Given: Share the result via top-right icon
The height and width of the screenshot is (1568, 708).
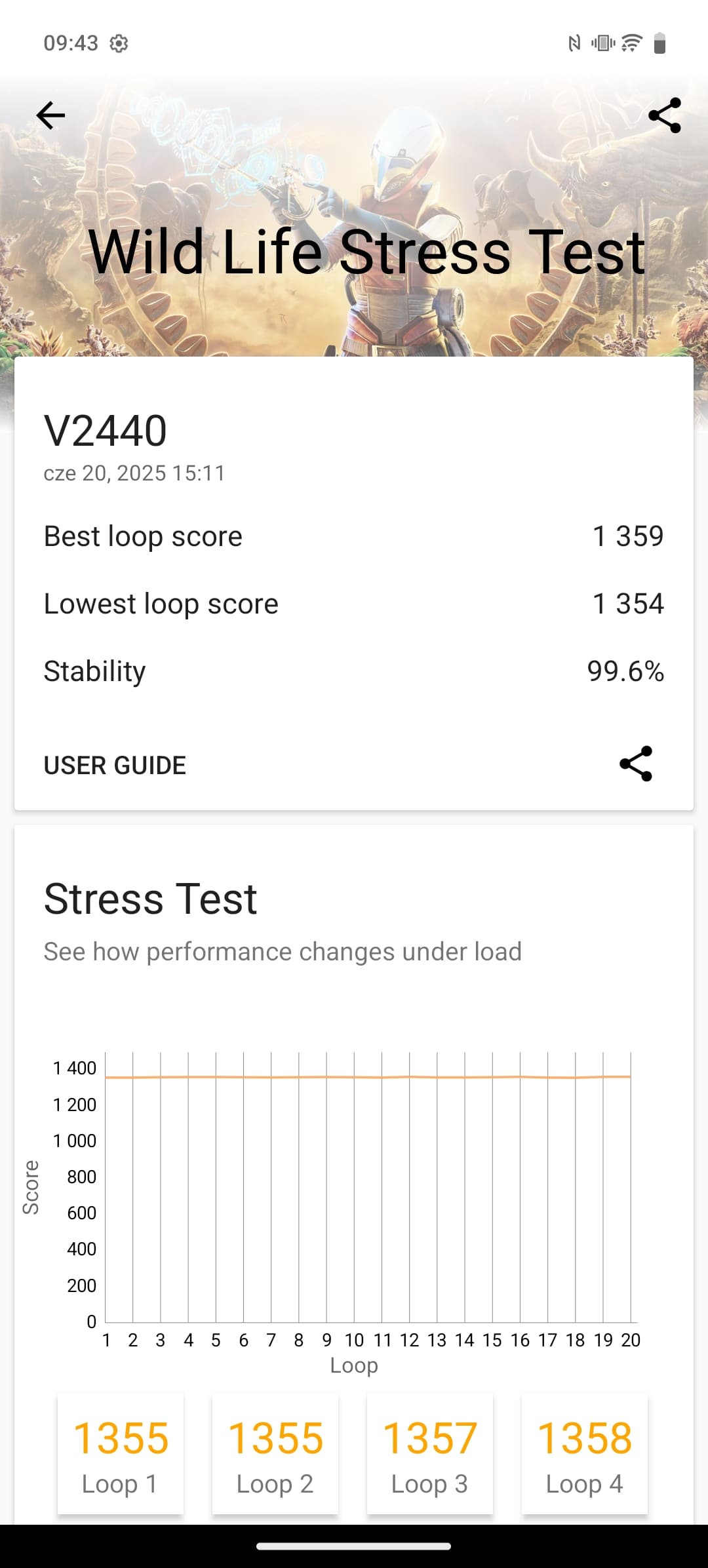Looking at the screenshot, I should (665, 116).
